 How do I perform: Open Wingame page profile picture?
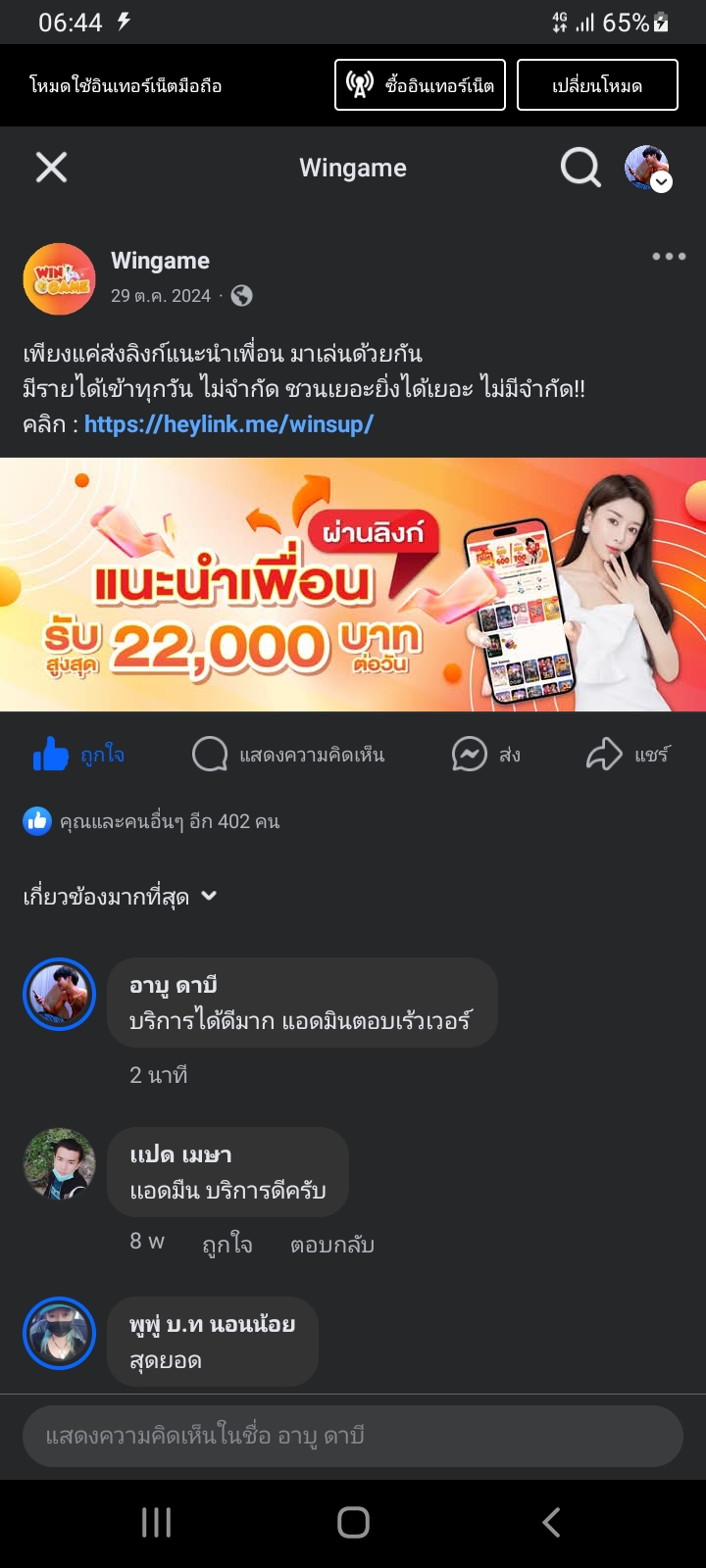pyautogui.click(x=59, y=278)
